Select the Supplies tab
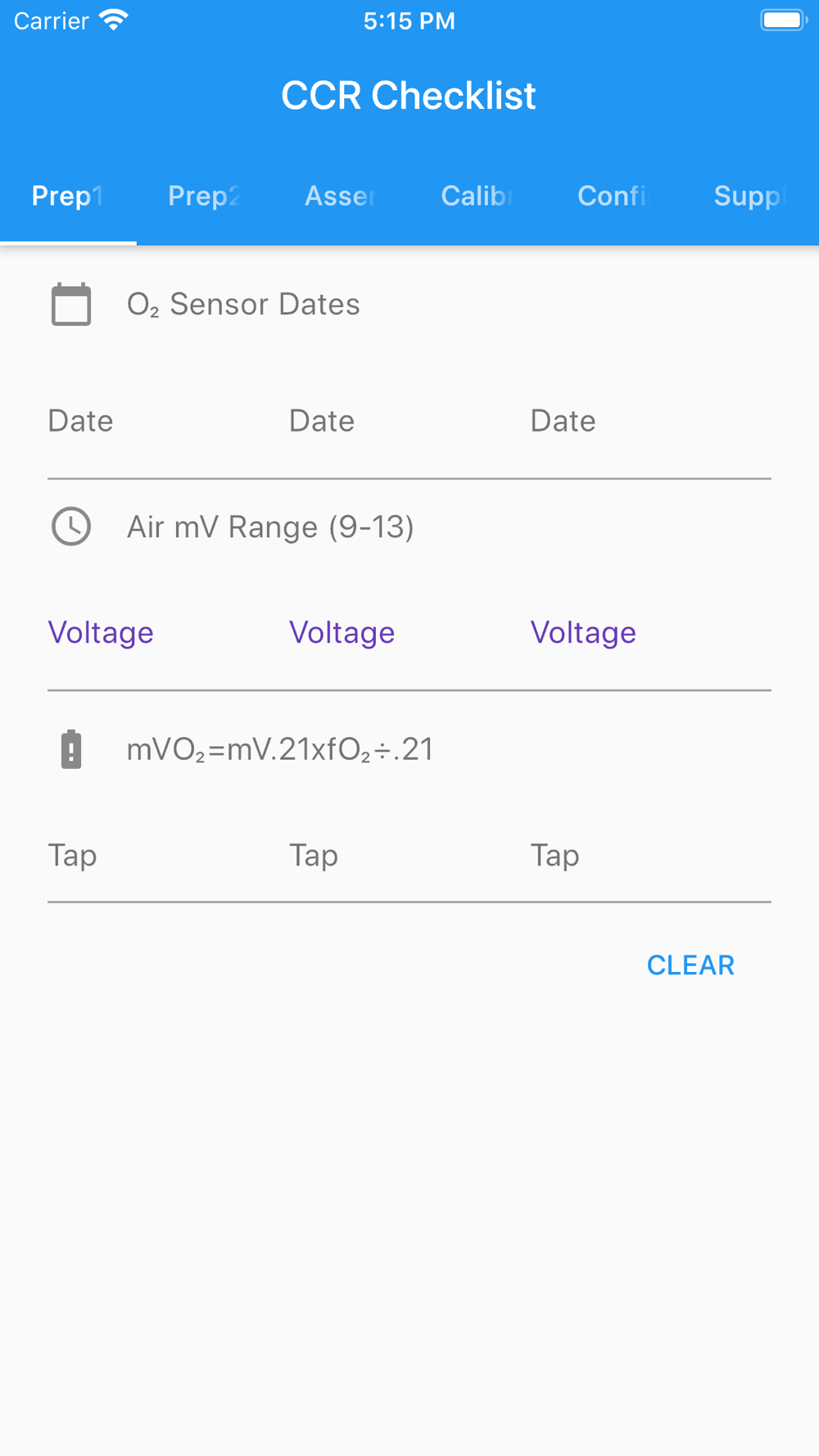This screenshot has width=819, height=1456. 750,196
